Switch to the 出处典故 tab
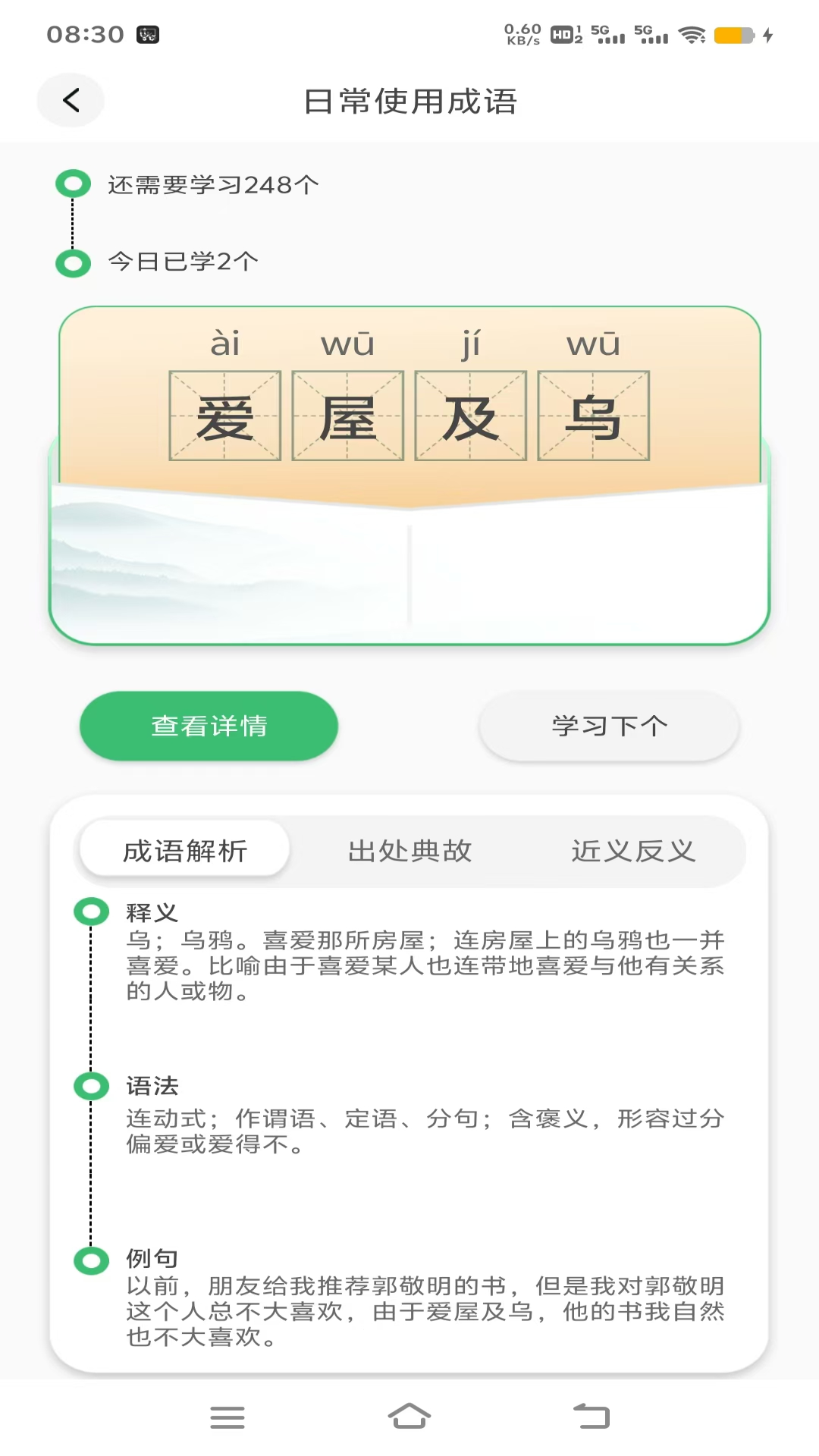This screenshot has height=1456, width=819. [409, 851]
